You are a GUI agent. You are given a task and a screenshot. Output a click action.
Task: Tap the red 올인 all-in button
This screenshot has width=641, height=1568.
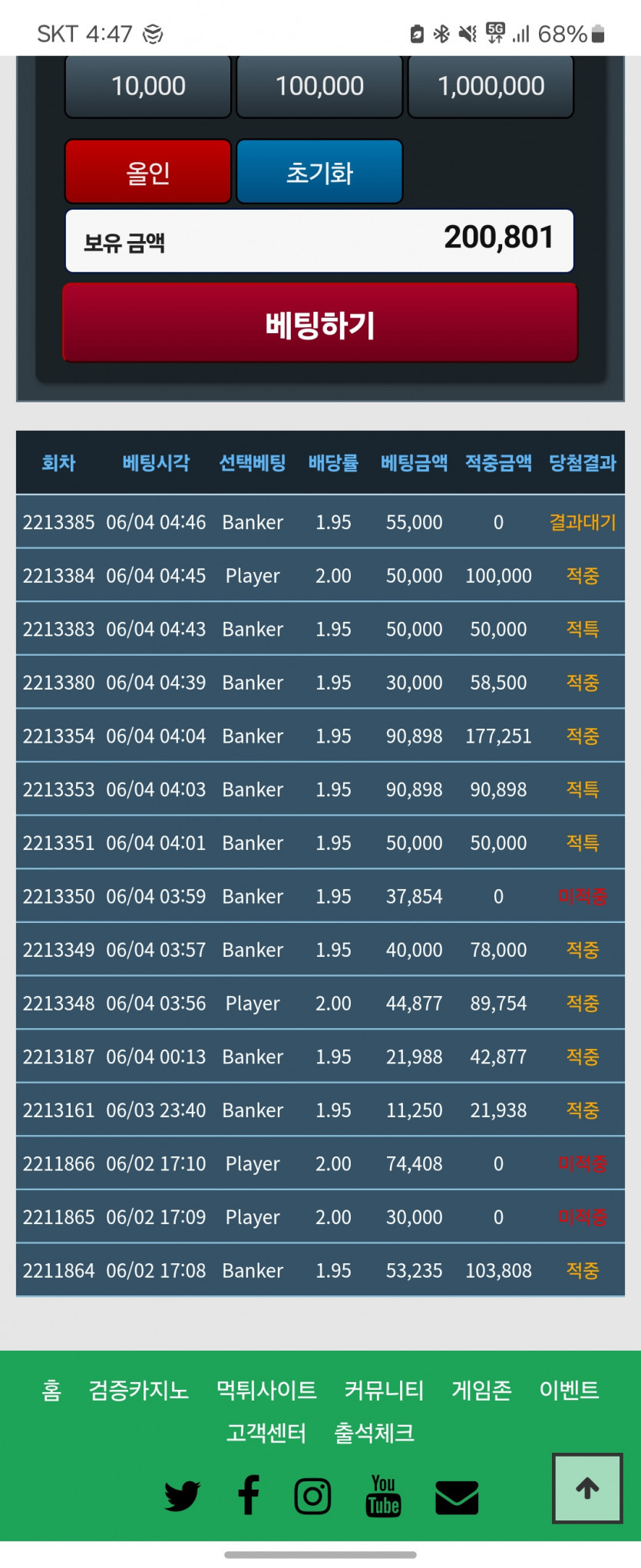point(148,172)
